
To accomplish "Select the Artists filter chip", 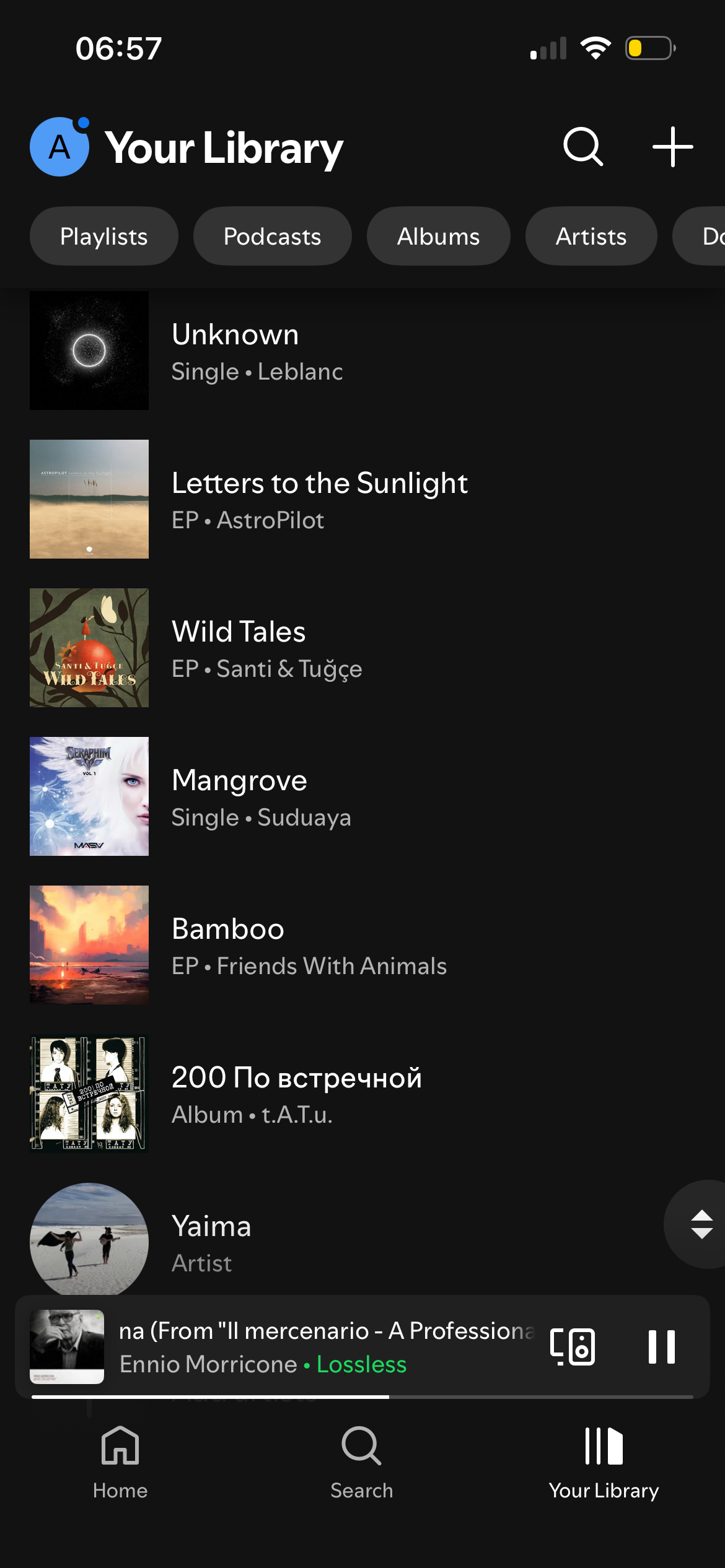I will (x=591, y=236).
